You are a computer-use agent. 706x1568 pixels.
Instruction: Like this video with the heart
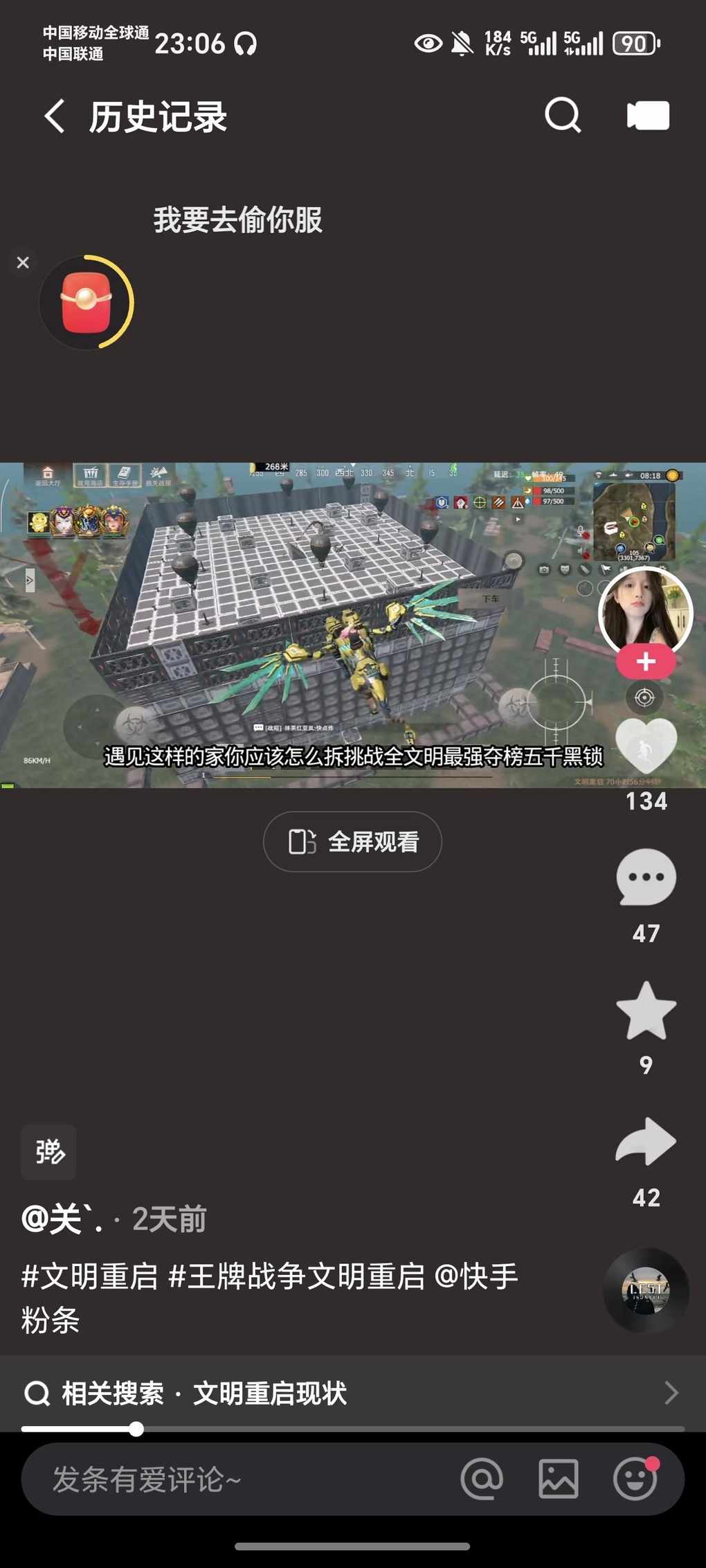point(645,747)
